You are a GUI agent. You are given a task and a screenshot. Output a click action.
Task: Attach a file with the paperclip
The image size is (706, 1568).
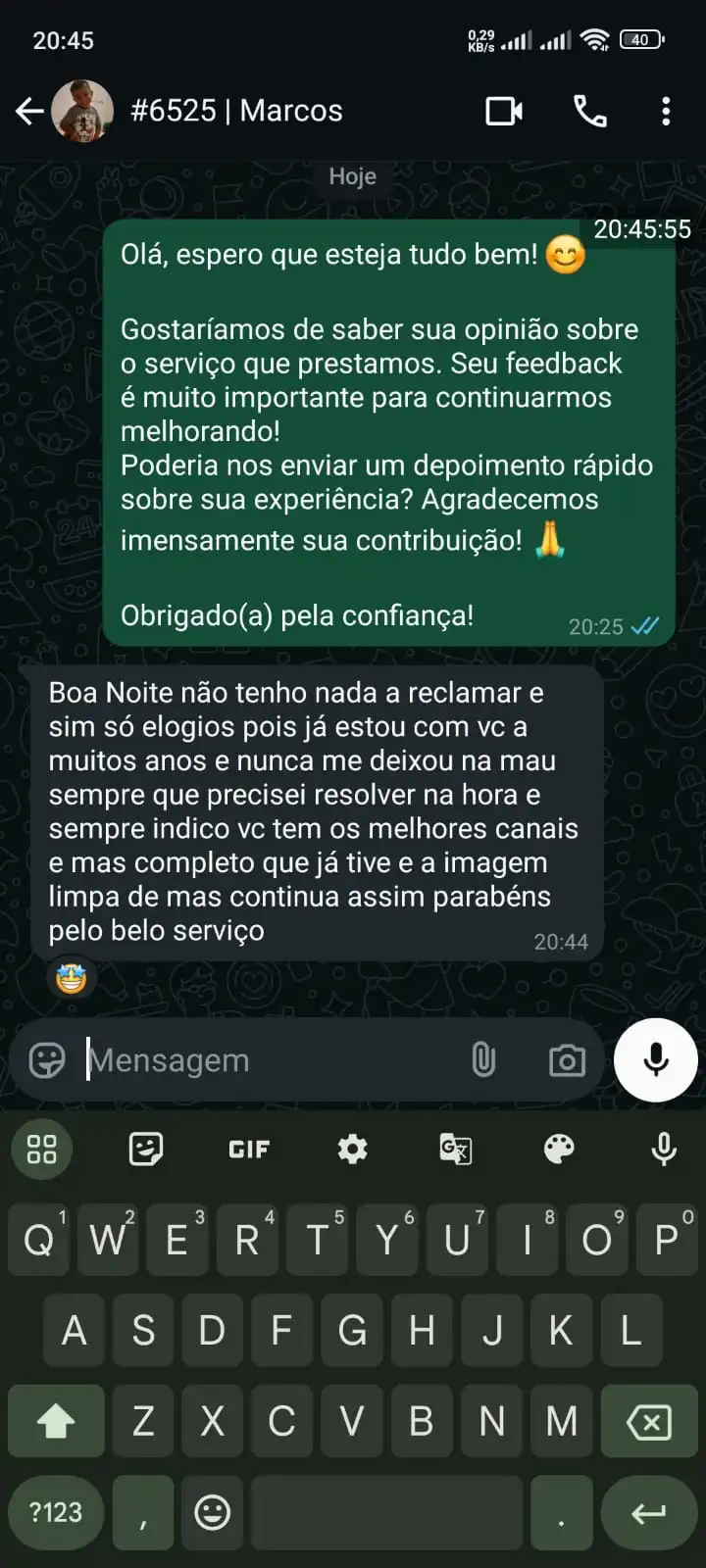click(483, 1060)
